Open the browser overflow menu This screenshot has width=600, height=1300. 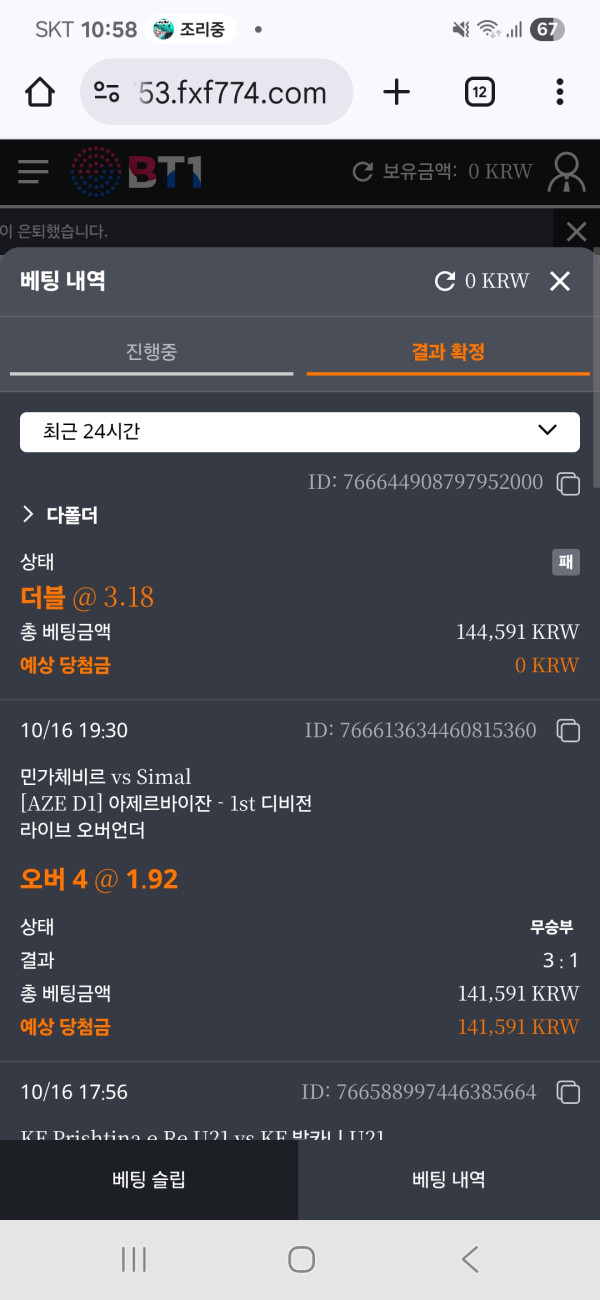(x=559, y=93)
